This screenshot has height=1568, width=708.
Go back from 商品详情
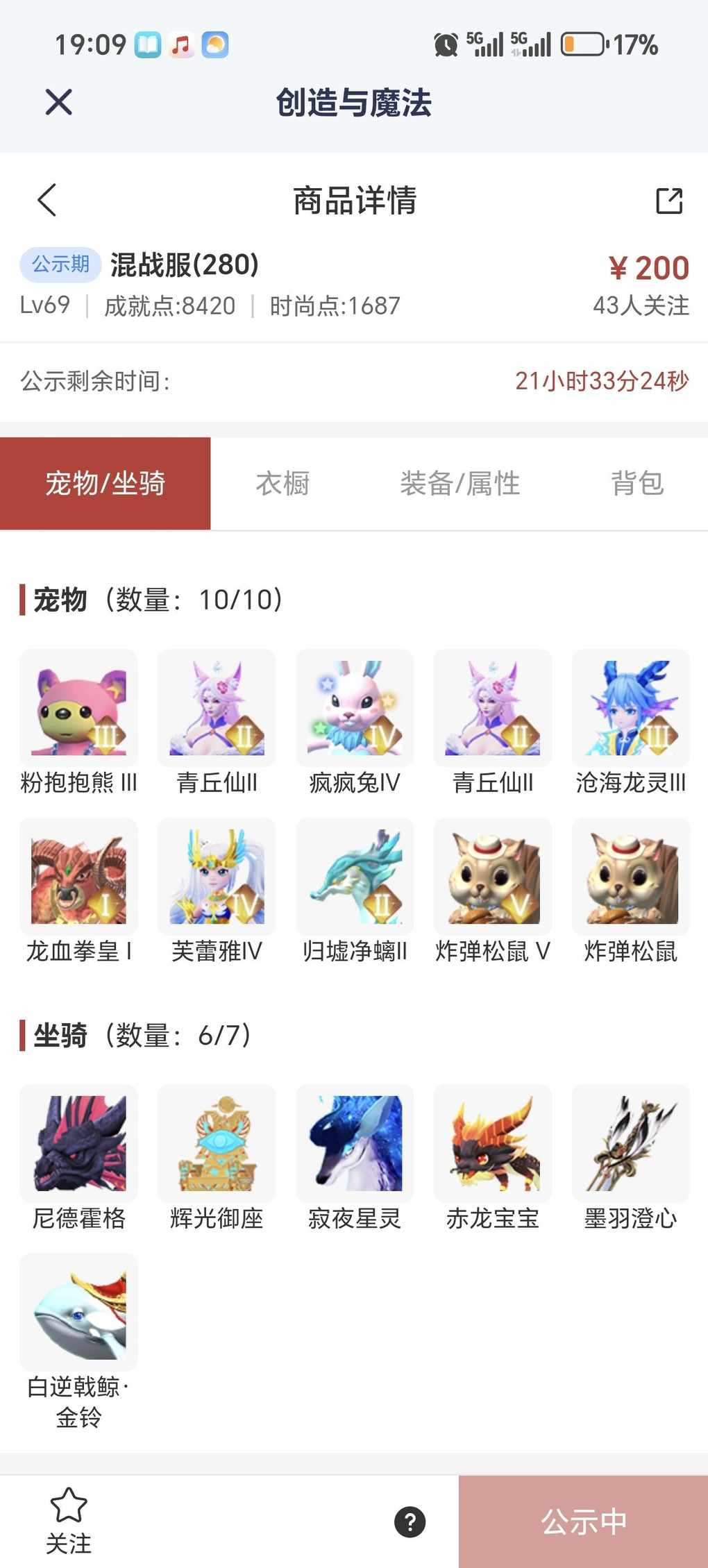tap(47, 201)
